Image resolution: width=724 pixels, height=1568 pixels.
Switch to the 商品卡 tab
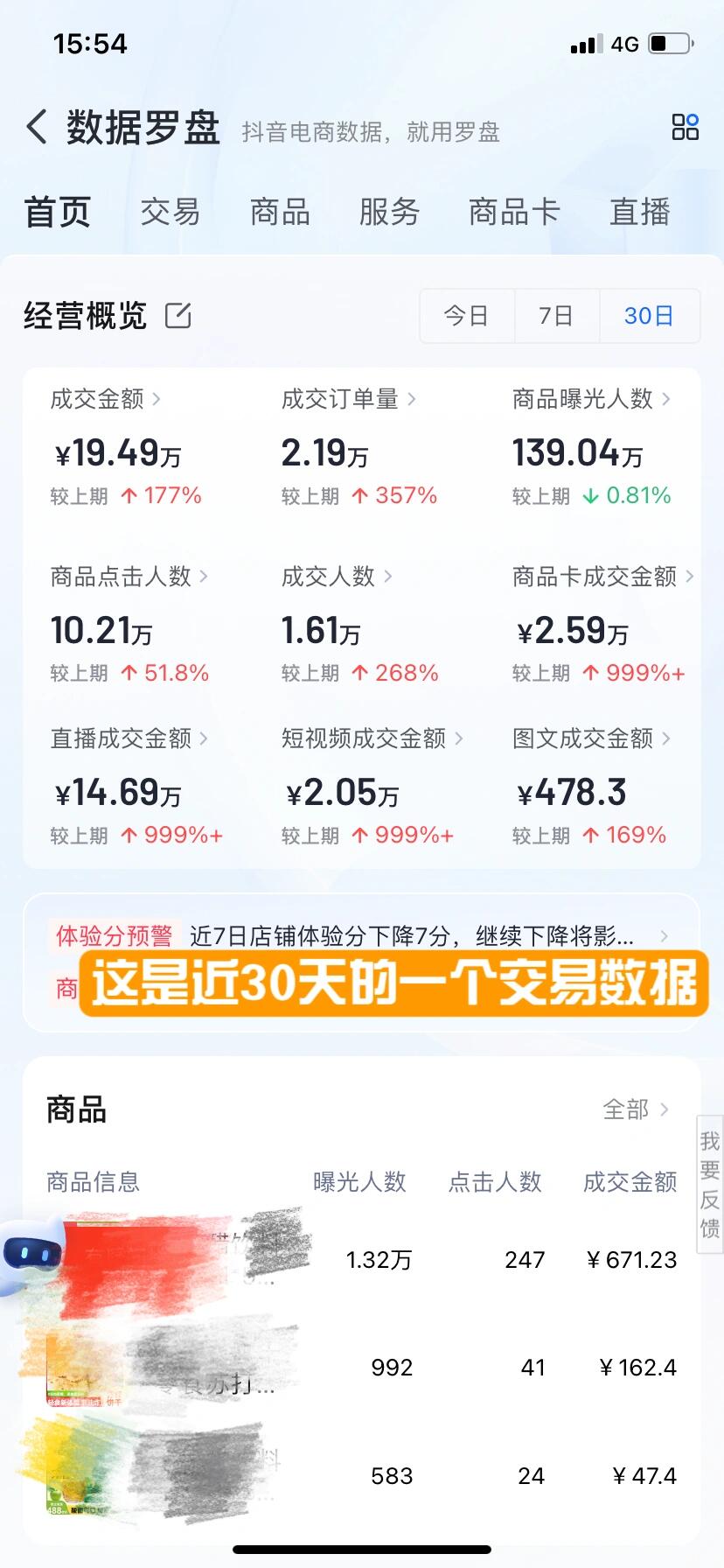tap(513, 213)
